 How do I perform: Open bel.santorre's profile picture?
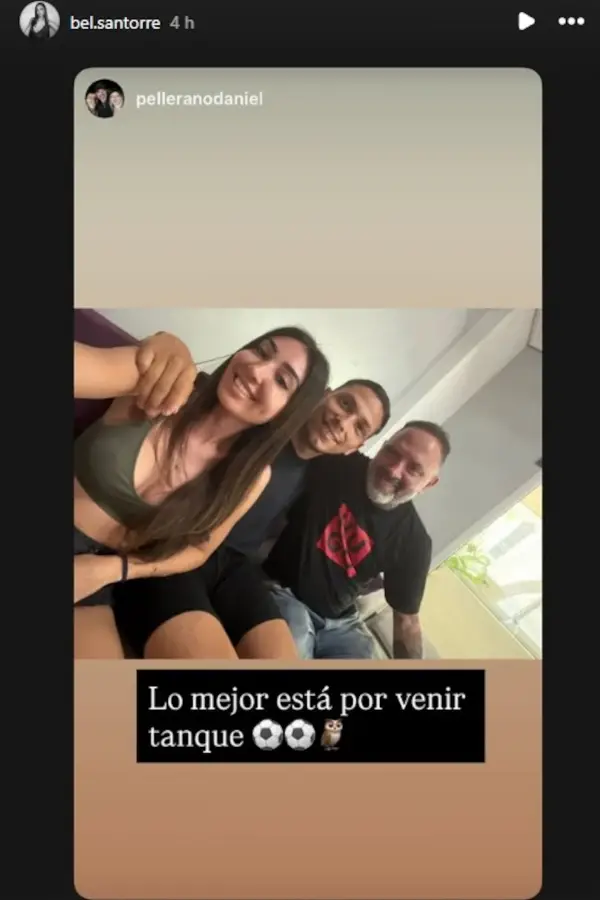pyautogui.click(x=39, y=21)
